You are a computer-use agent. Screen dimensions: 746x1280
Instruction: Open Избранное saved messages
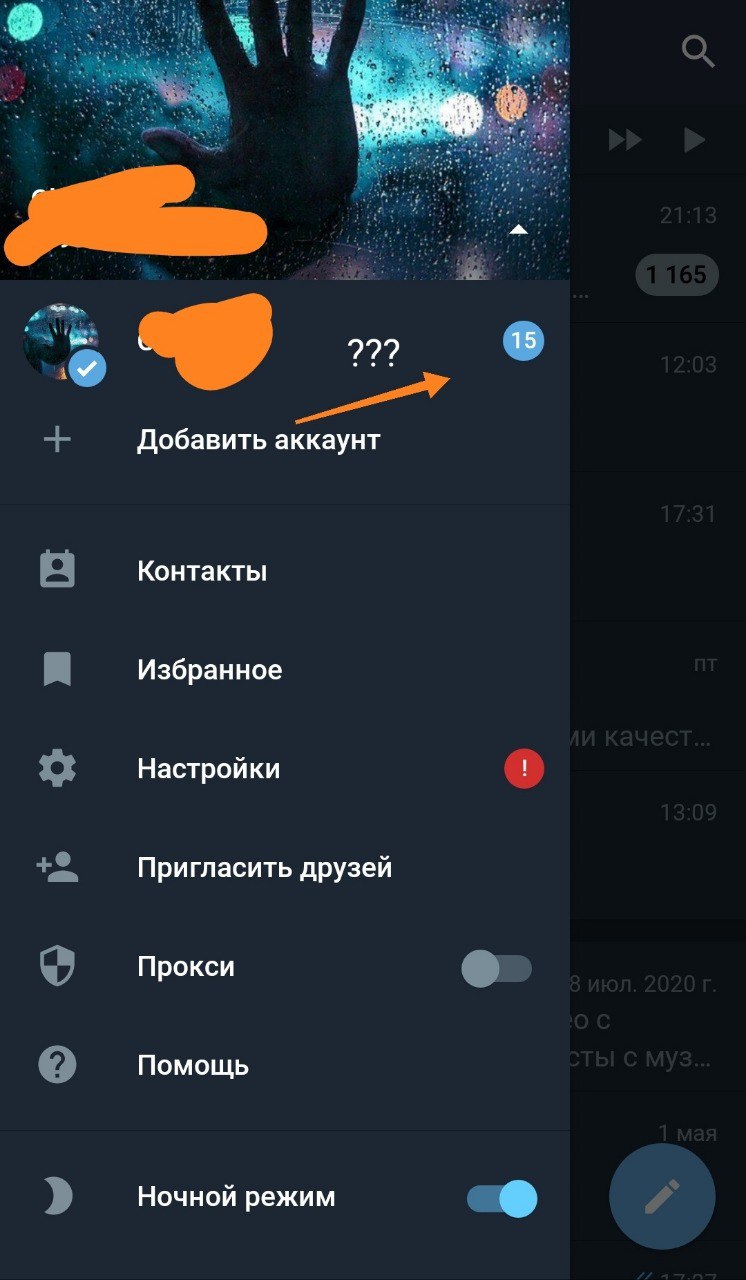tap(209, 670)
